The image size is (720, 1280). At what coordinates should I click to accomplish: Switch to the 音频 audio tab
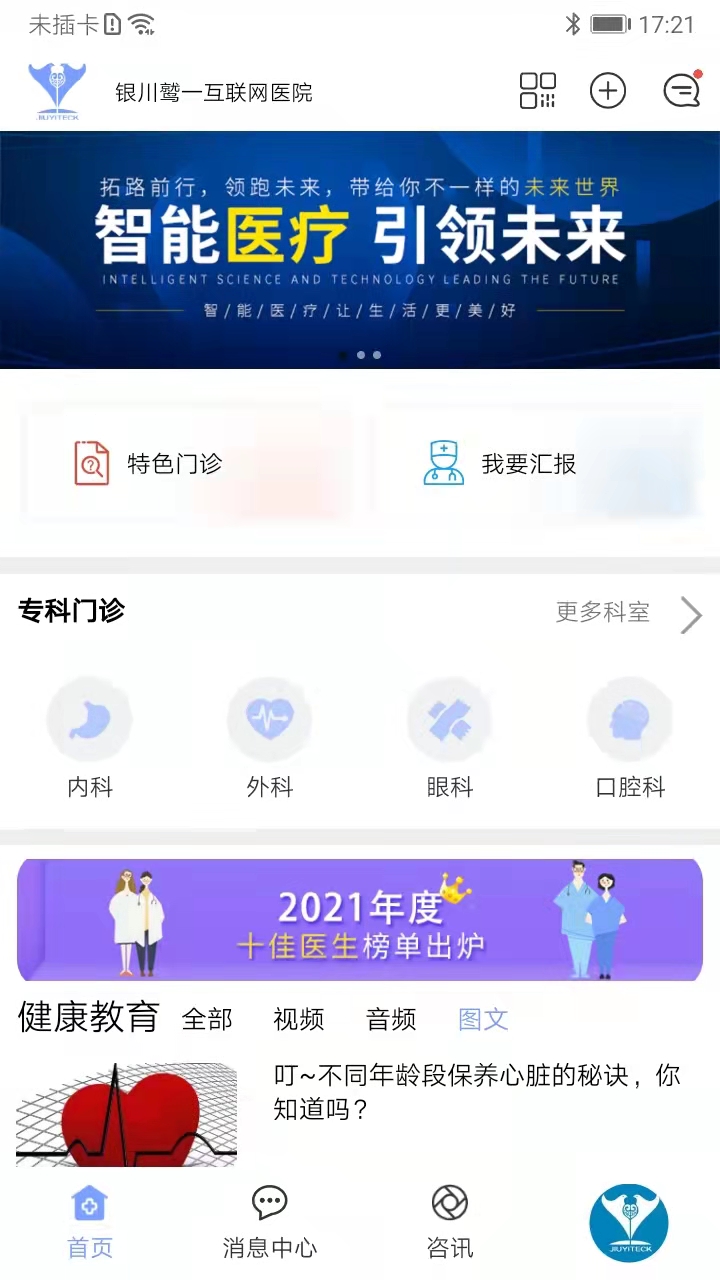(x=390, y=1020)
